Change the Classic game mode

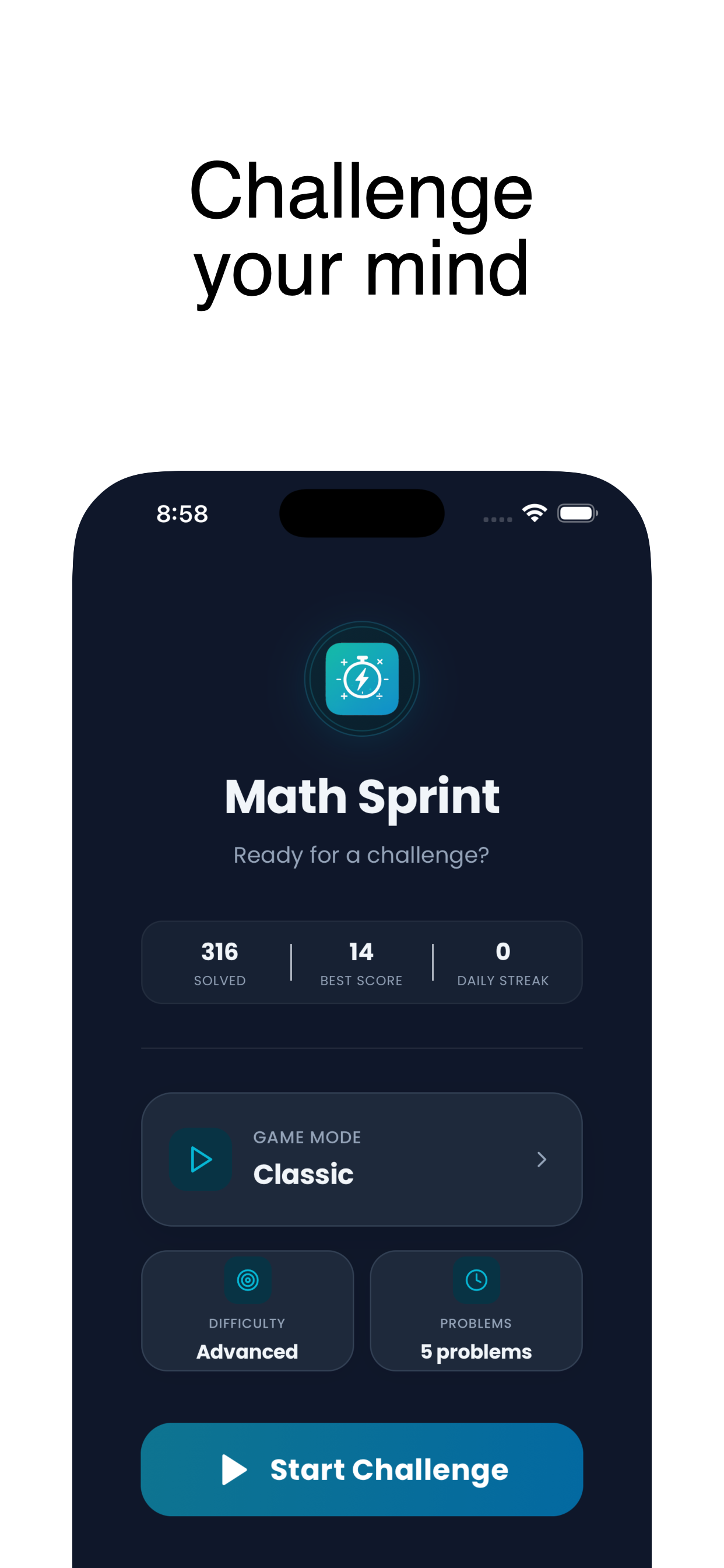[x=361, y=1158]
